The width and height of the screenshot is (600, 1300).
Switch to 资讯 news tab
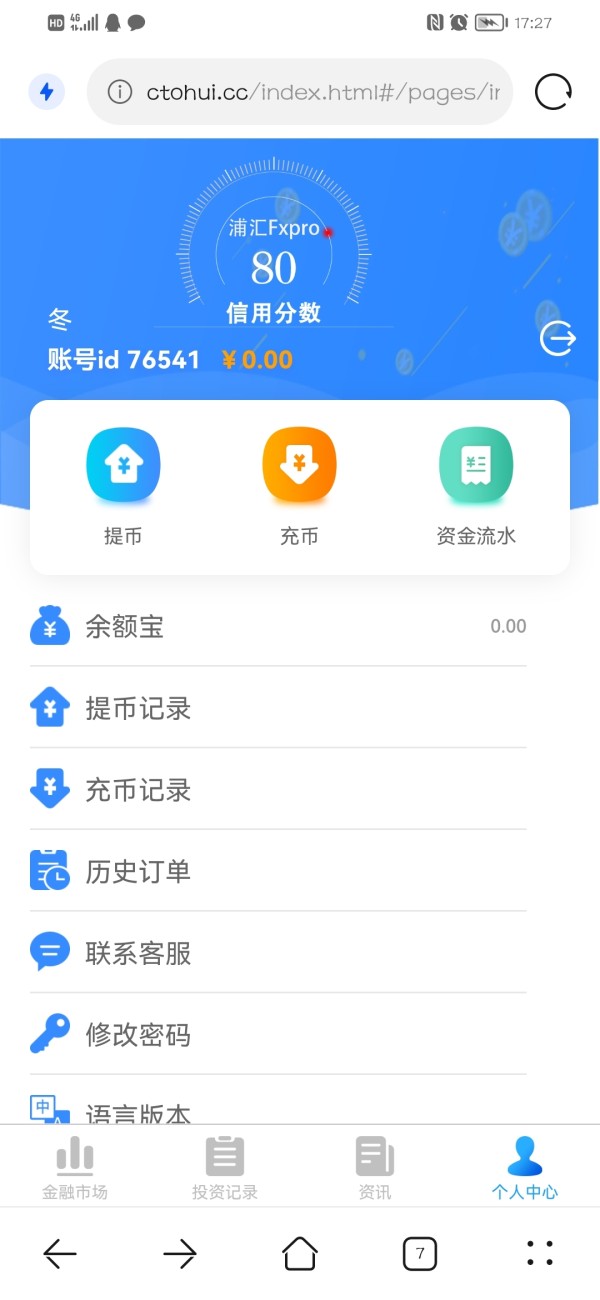pyautogui.click(x=375, y=1168)
